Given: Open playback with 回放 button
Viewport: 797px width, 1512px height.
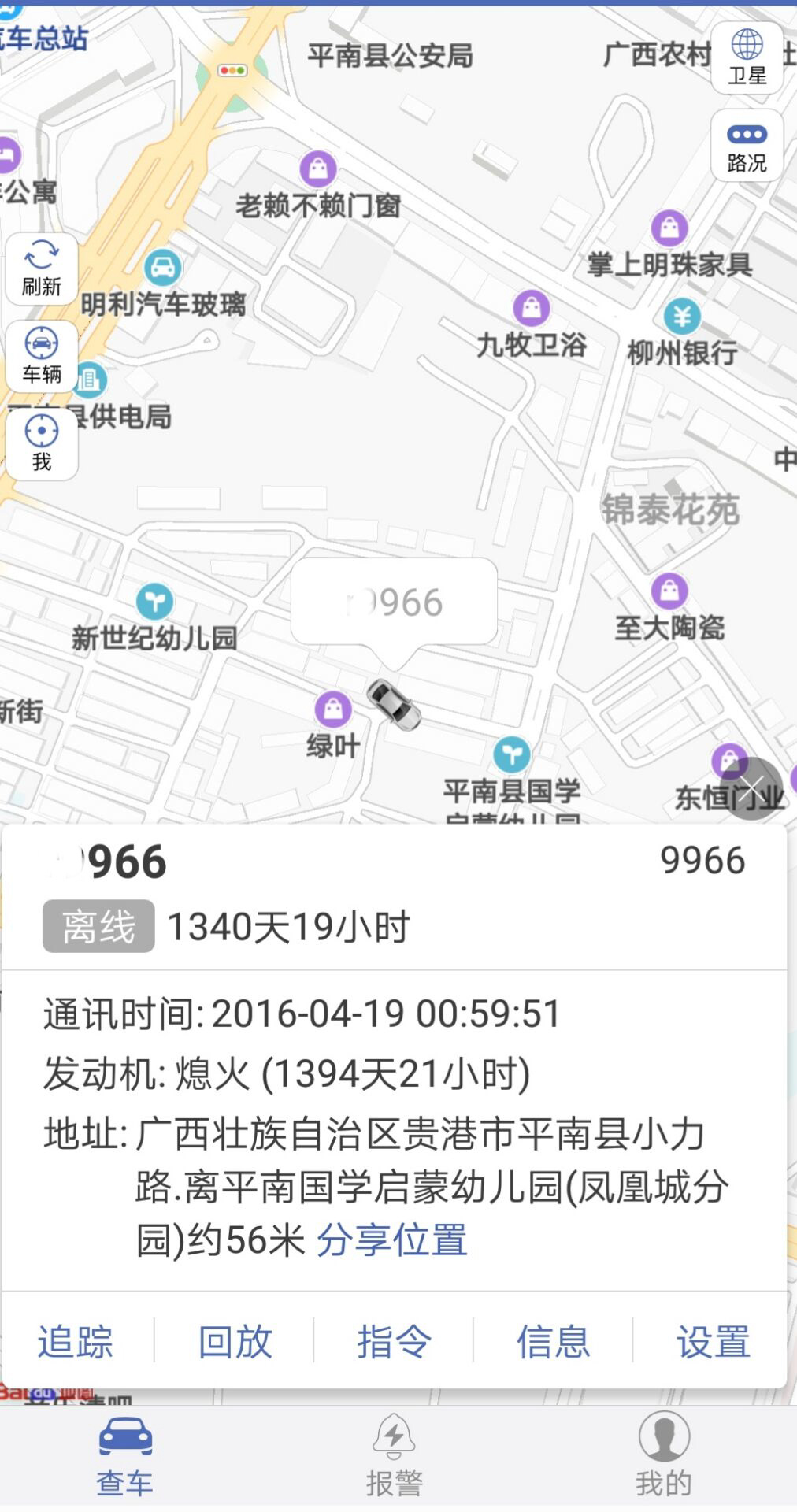Looking at the screenshot, I should (234, 1340).
